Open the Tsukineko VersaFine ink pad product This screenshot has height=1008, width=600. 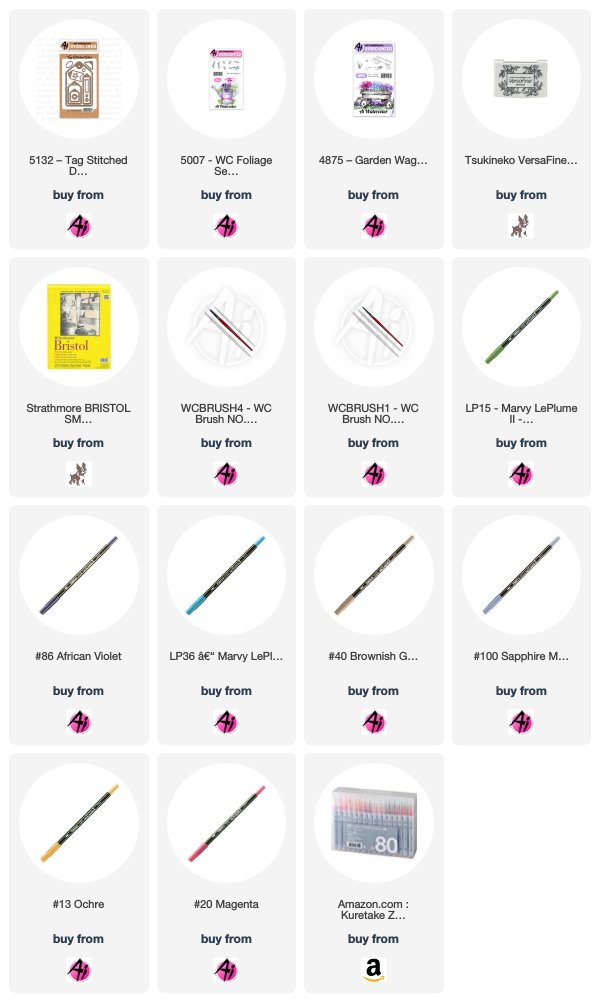[522, 78]
